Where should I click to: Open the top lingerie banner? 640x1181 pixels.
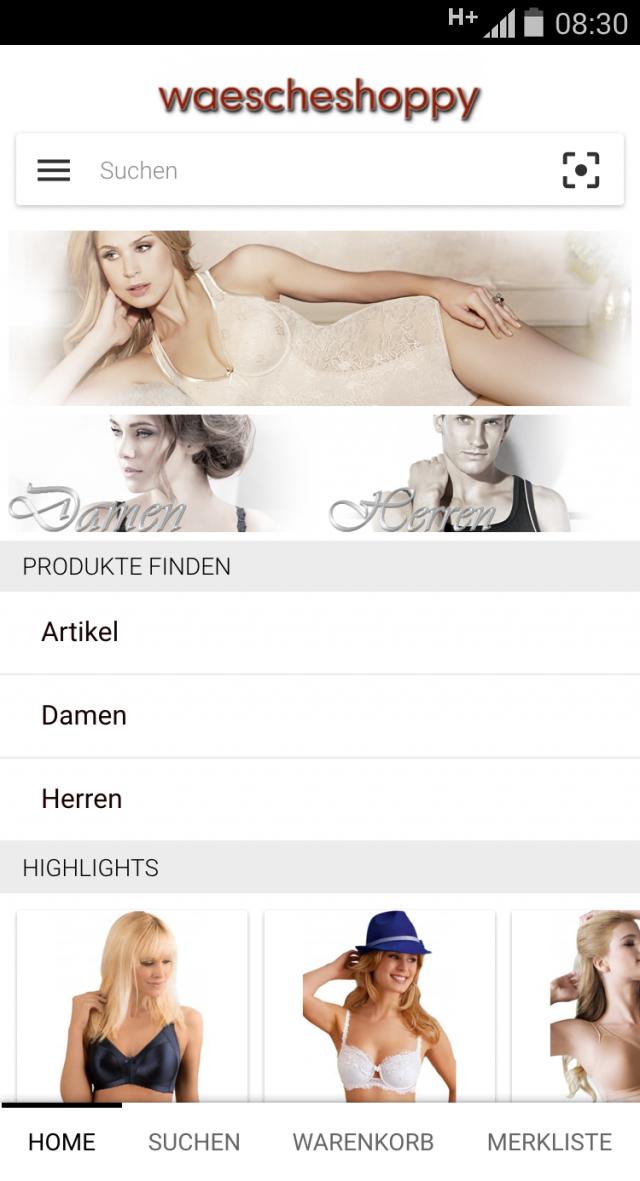(320, 318)
